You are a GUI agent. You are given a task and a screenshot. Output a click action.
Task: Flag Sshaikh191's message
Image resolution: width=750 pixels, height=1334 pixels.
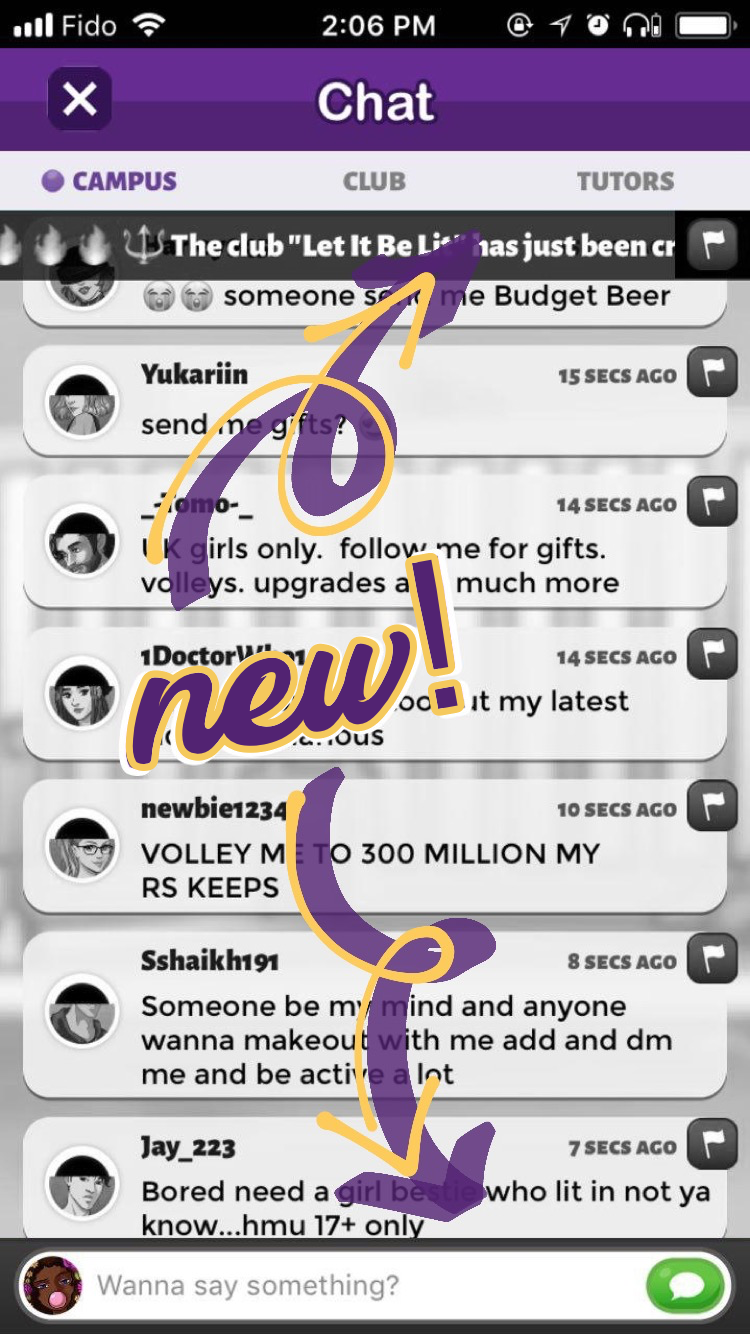coord(712,959)
